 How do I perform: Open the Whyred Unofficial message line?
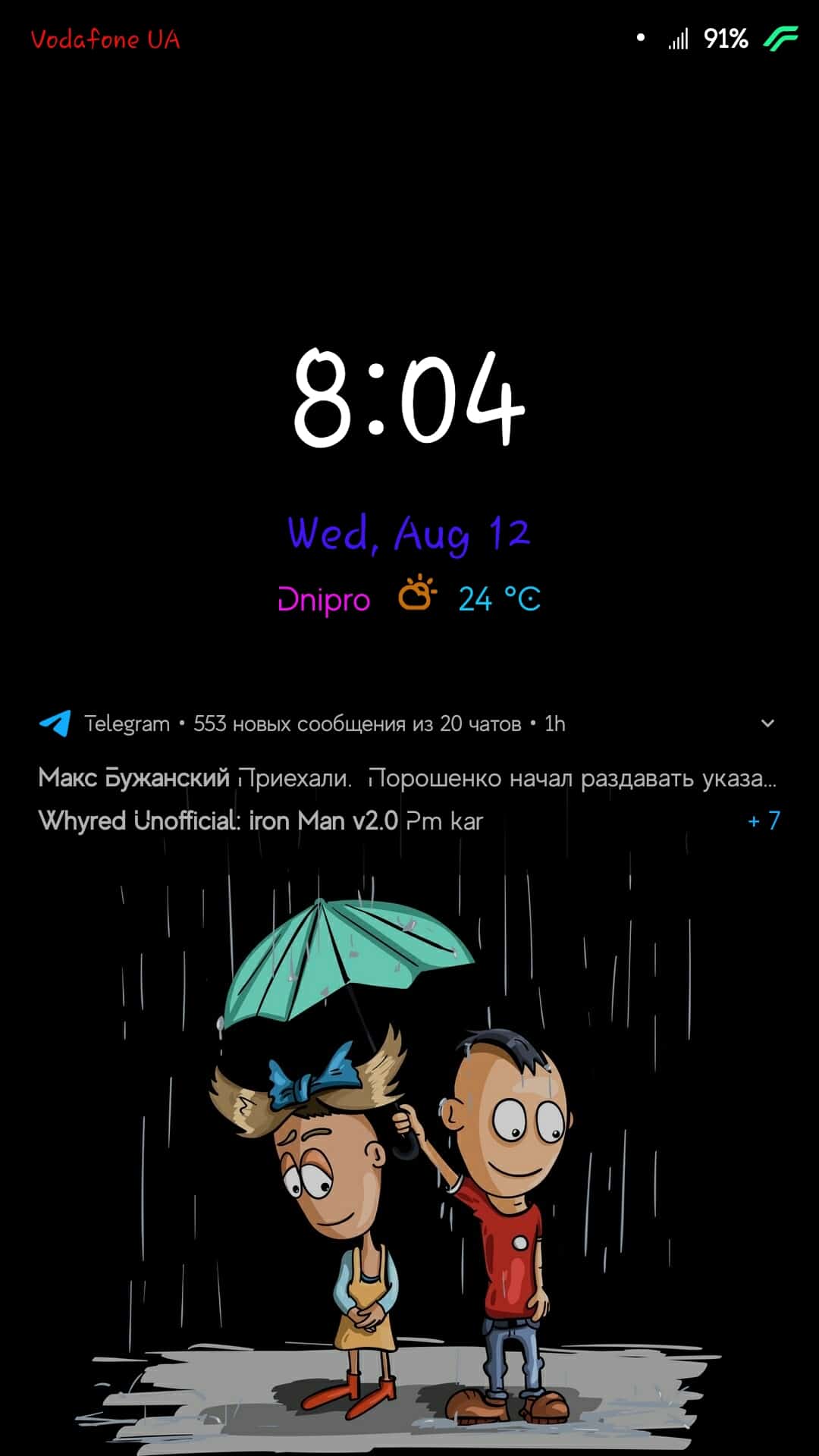click(x=260, y=821)
